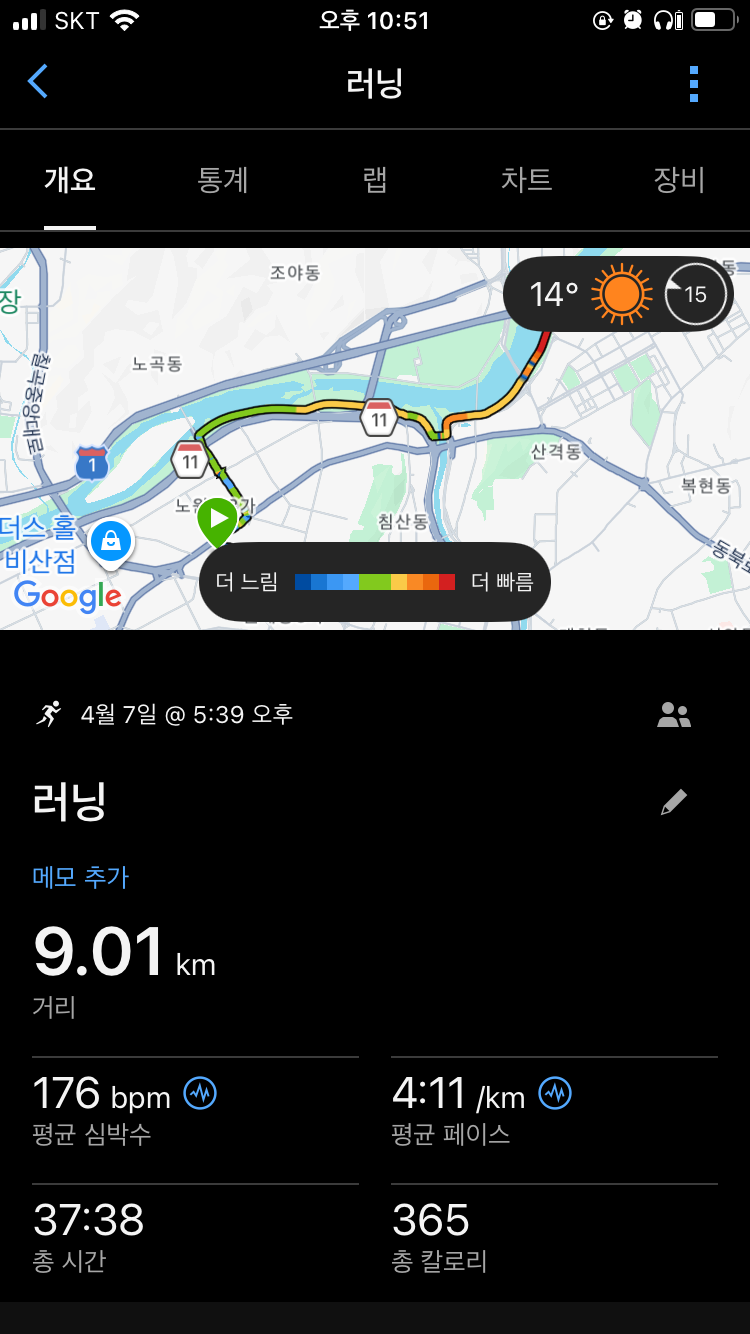Edit the activity name with pencil icon

point(674,802)
